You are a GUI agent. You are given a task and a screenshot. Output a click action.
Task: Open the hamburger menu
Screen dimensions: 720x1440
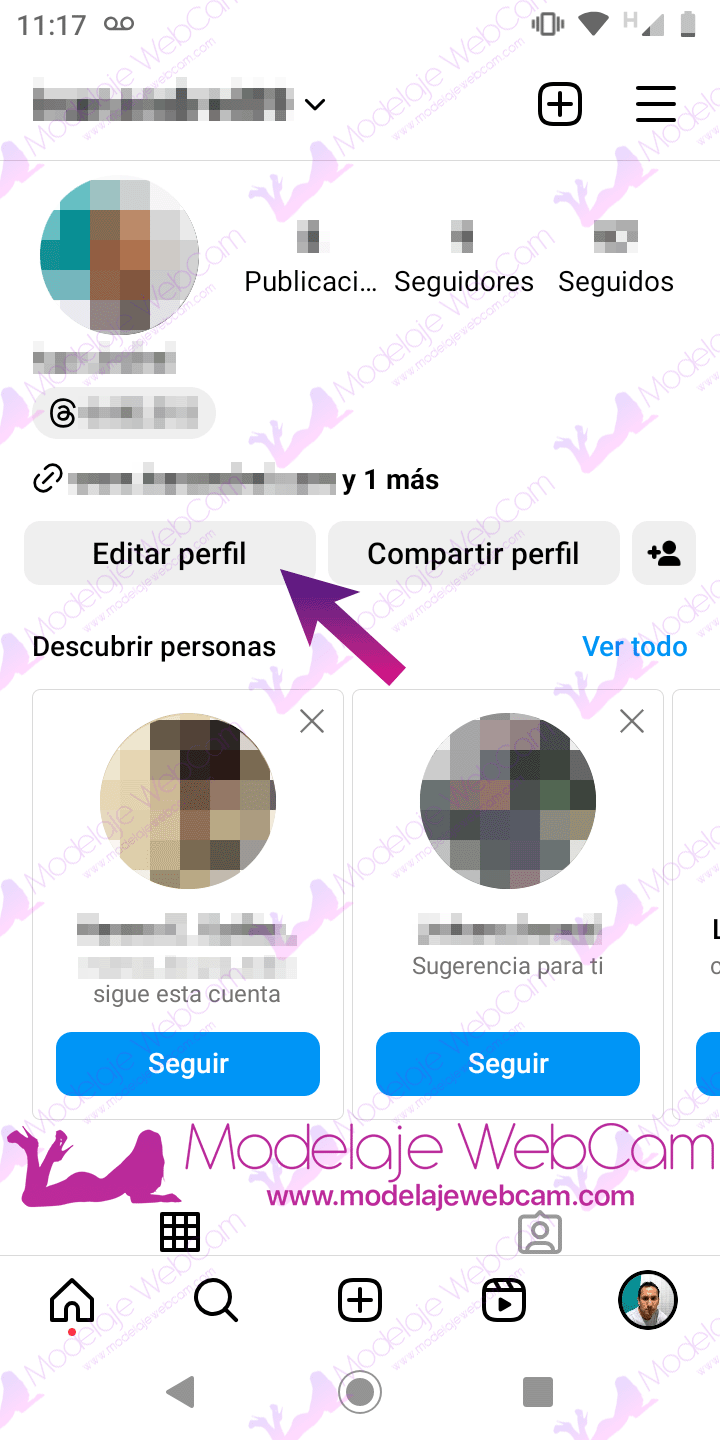coord(656,104)
